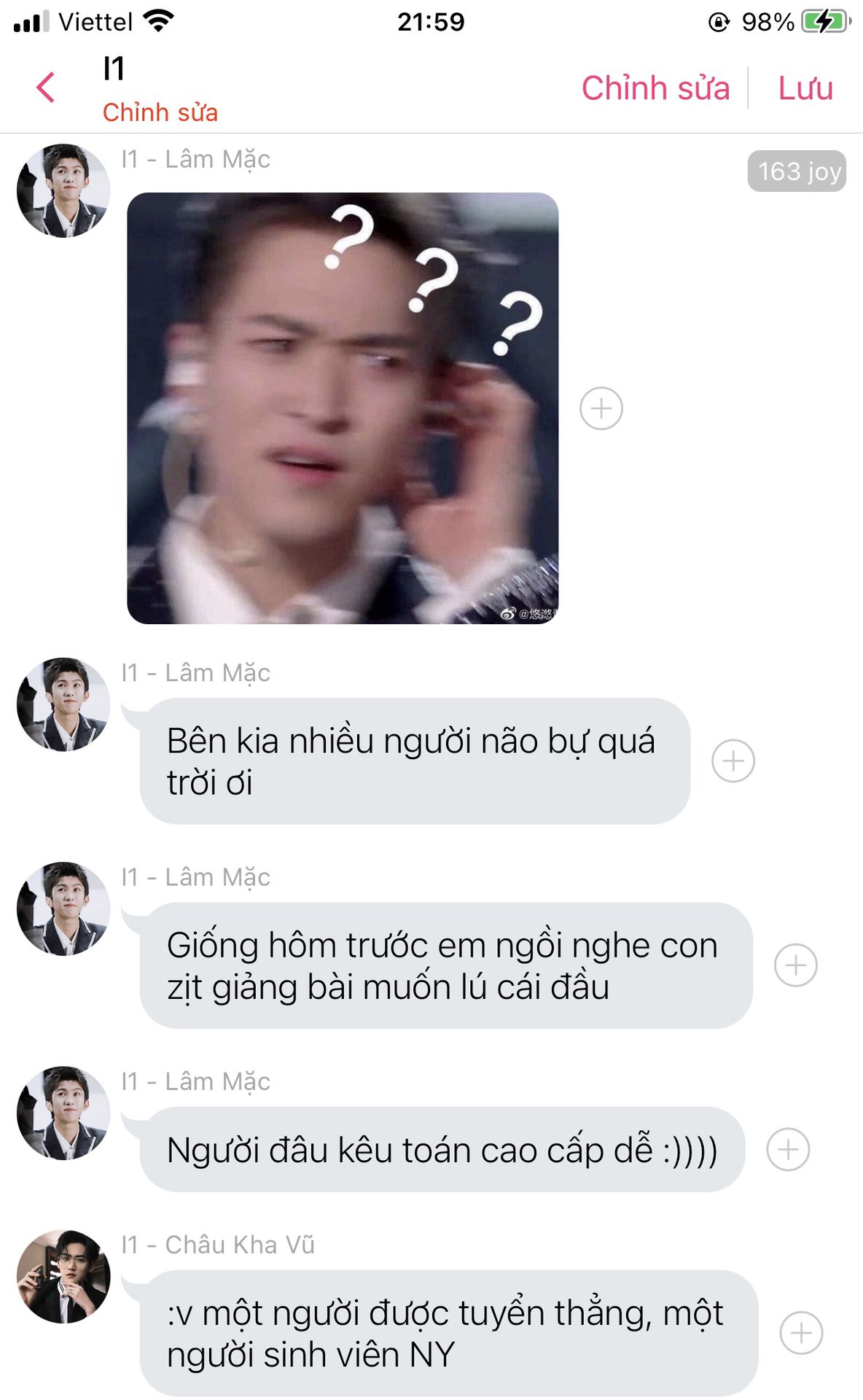Viewport: 863px width, 1400px height.
Task: Tap plus beside Châu Kha Vũ's message
Action: tap(802, 1333)
